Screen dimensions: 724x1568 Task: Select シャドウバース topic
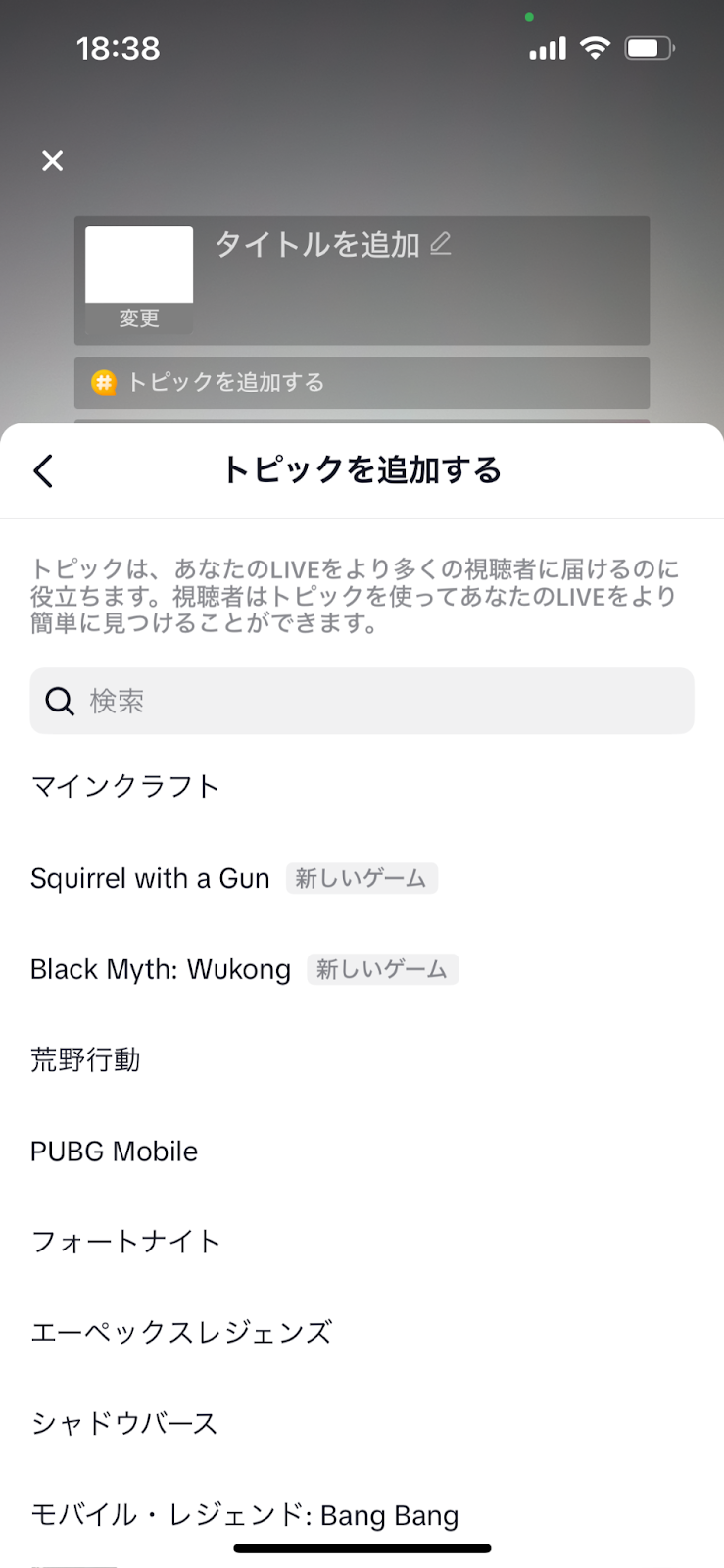point(123,1424)
